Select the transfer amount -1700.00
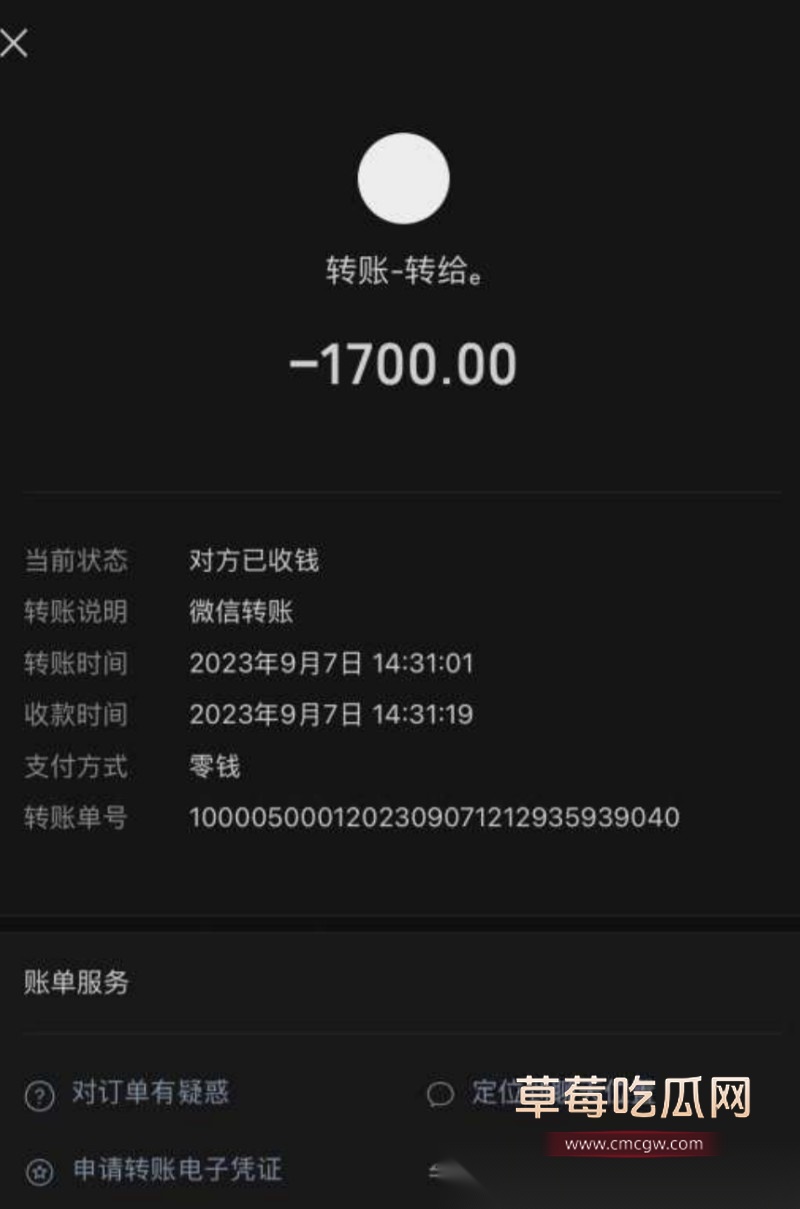This screenshot has height=1209, width=800. [x=402, y=363]
